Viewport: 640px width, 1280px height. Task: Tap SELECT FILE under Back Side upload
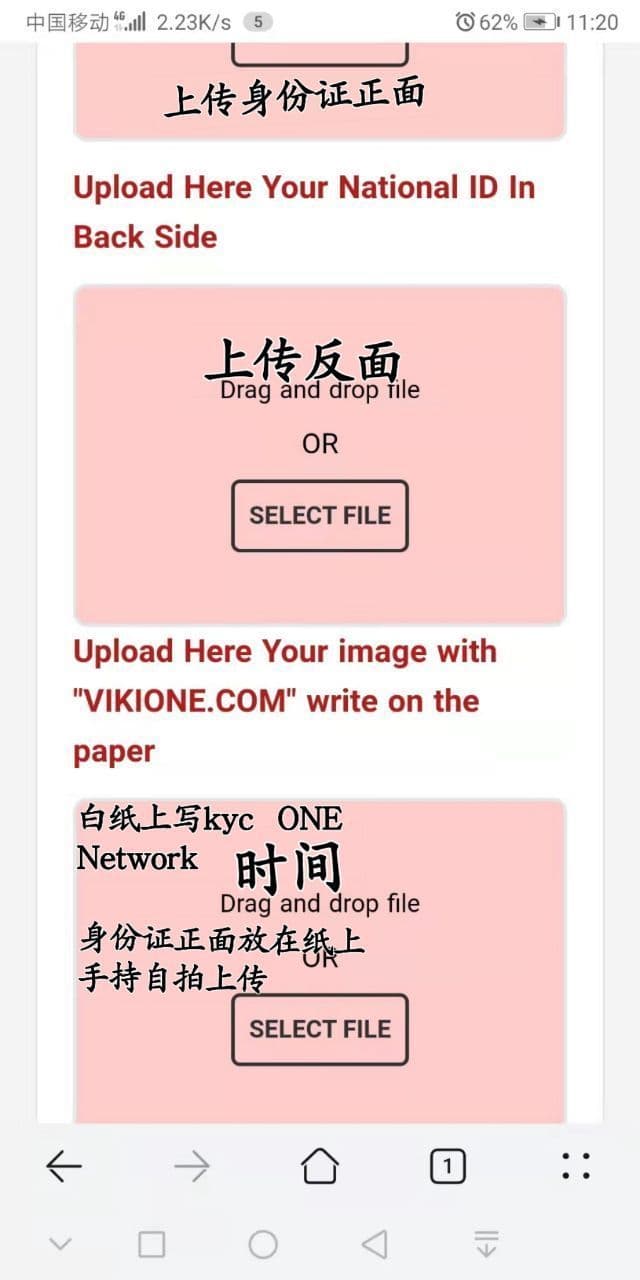point(319,516)
